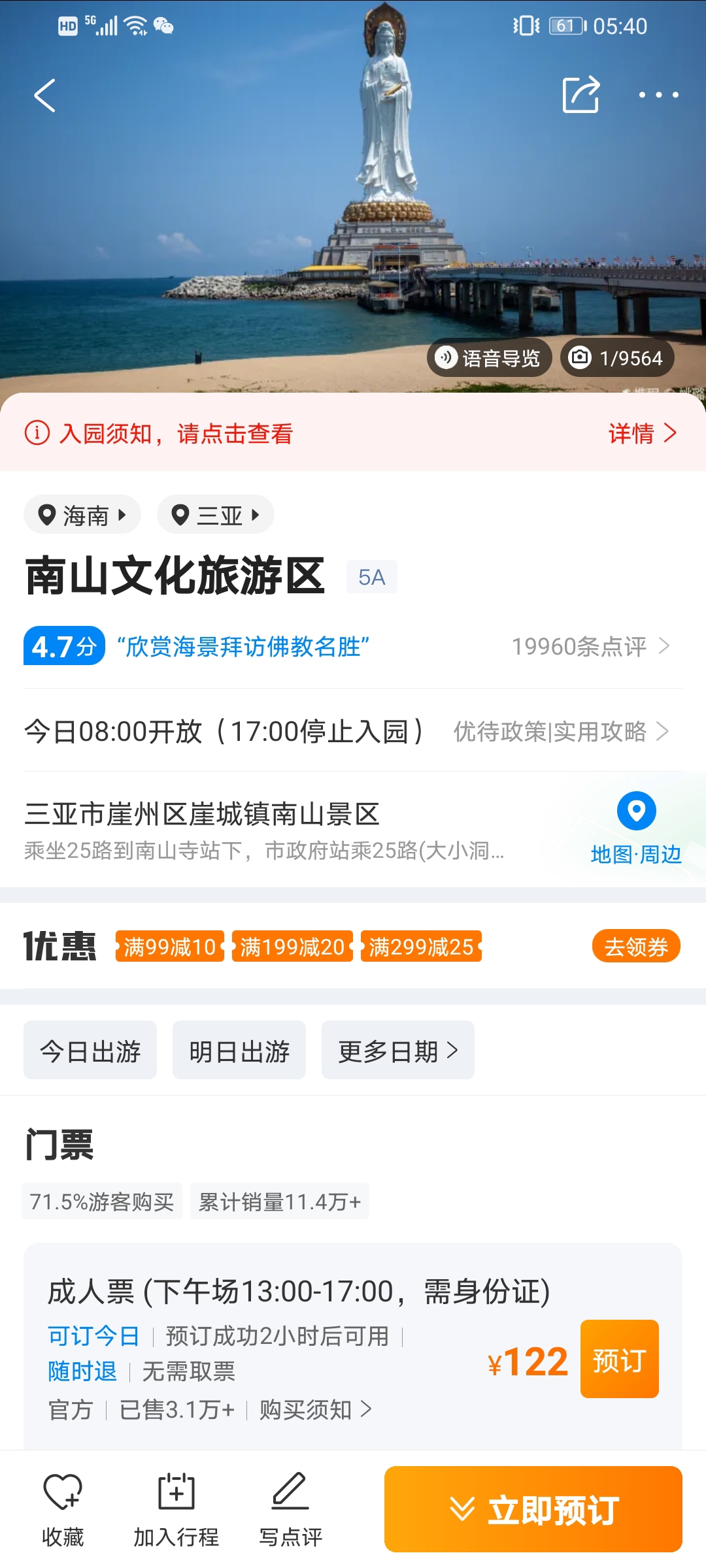Open 更多日期 date picker
The width and height of the screenshot is (706, 1568).
[x=397, y=1051]
